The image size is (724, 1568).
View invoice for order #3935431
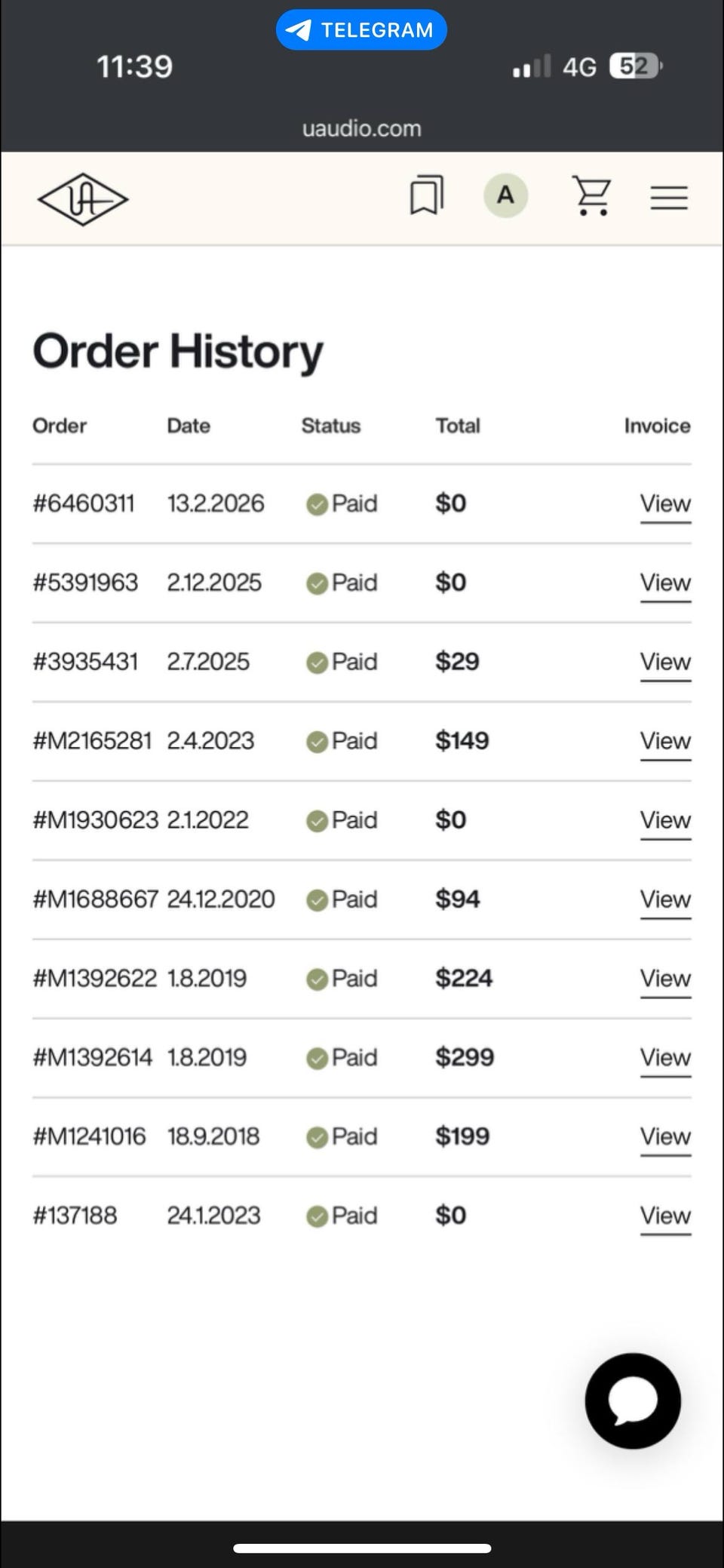[665, 663]
